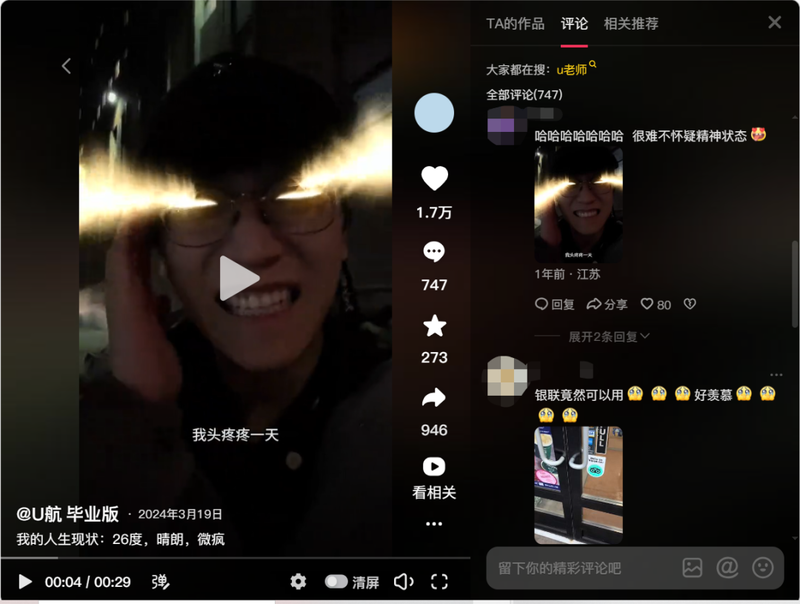Like the video with 1.7万 likes
The width and height of the screenshot is (800, 604).
pos(434,179)
